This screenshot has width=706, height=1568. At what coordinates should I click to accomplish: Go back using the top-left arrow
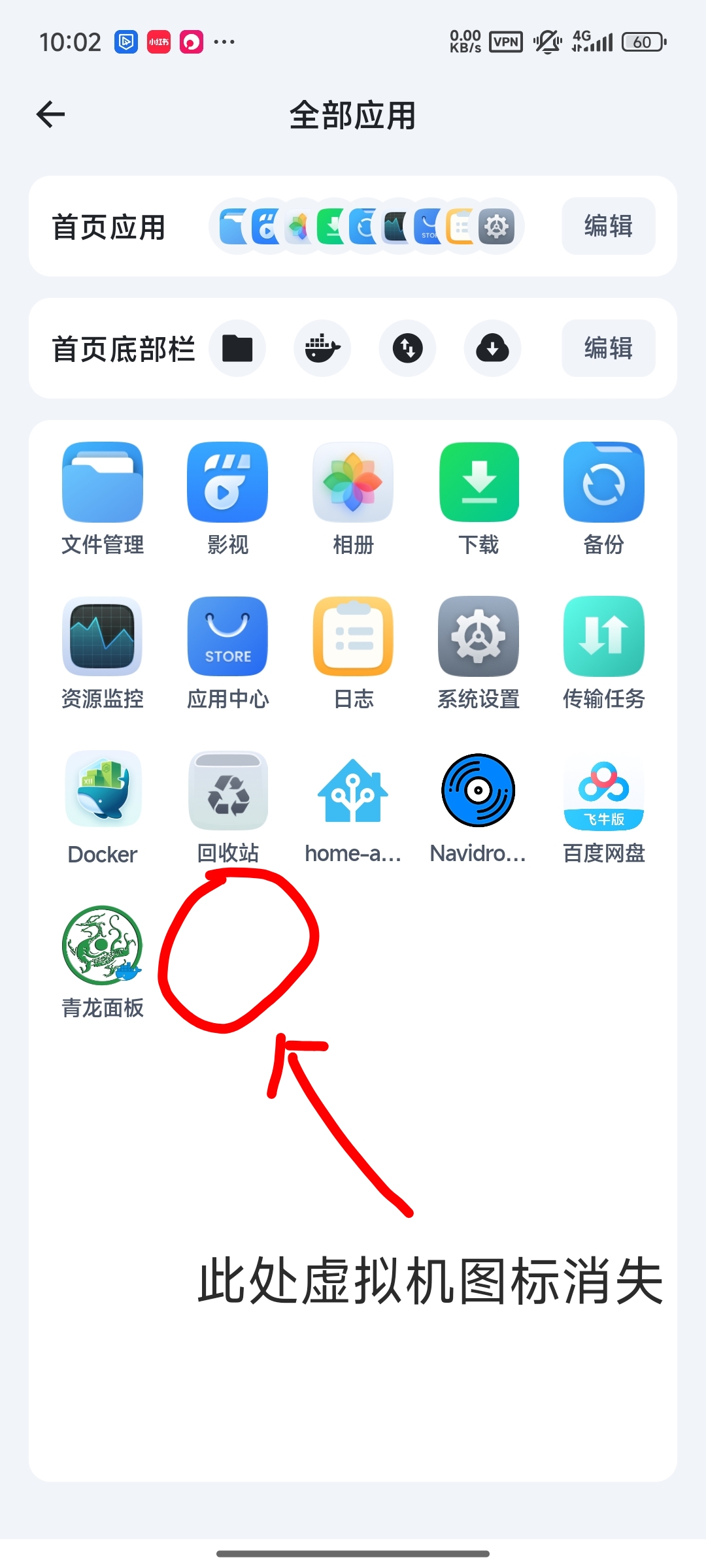[x=51, y=114]
